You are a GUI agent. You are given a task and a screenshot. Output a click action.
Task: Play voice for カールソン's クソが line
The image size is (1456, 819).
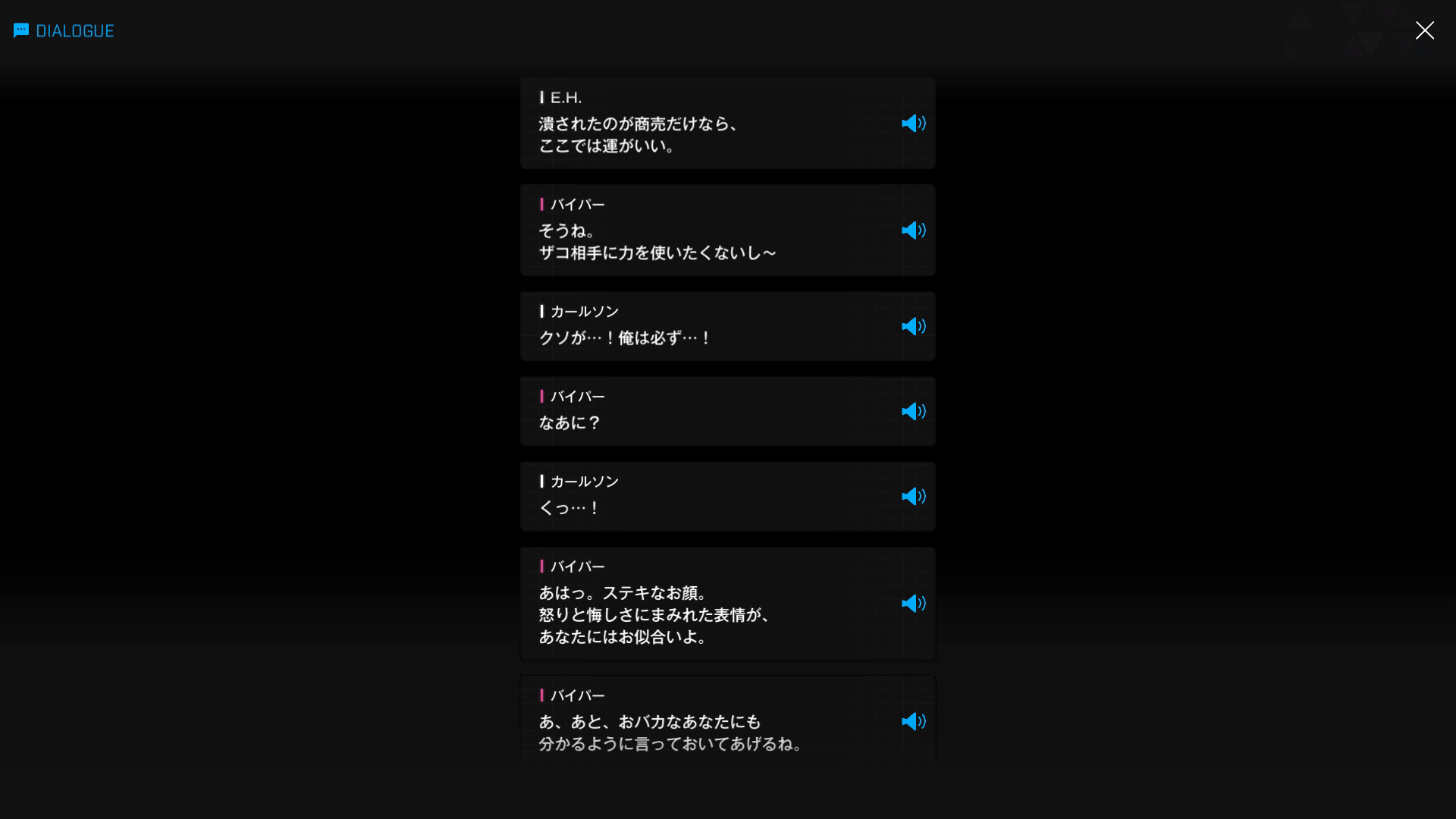tap(913, 326)
